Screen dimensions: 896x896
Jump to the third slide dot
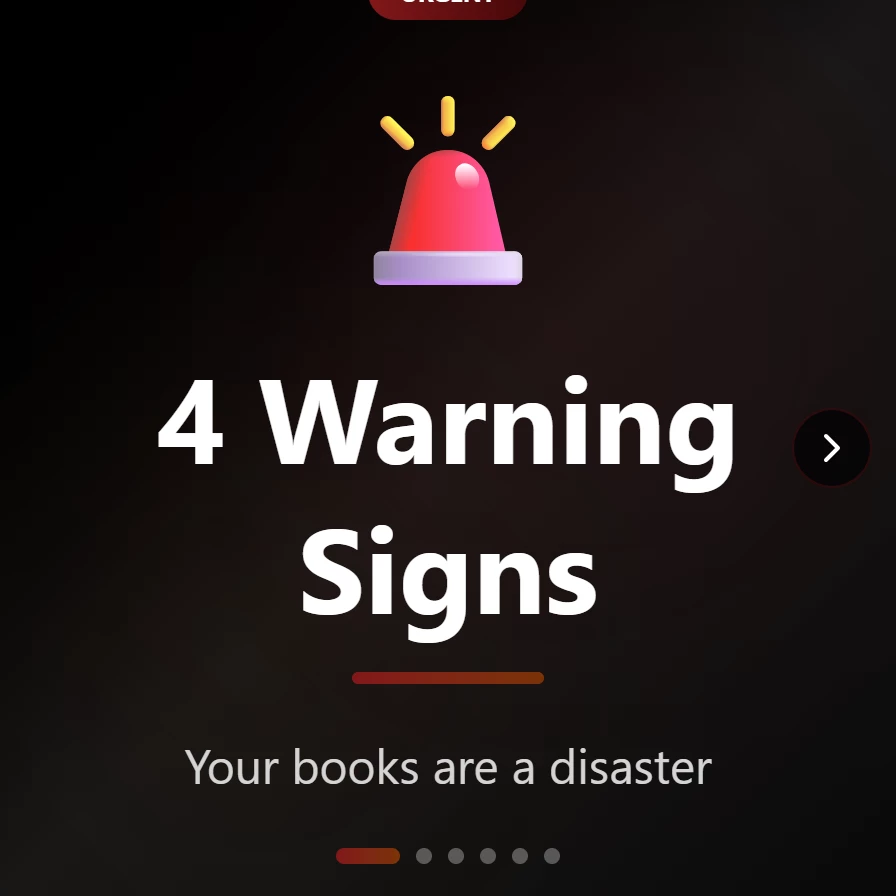[456, 856]
